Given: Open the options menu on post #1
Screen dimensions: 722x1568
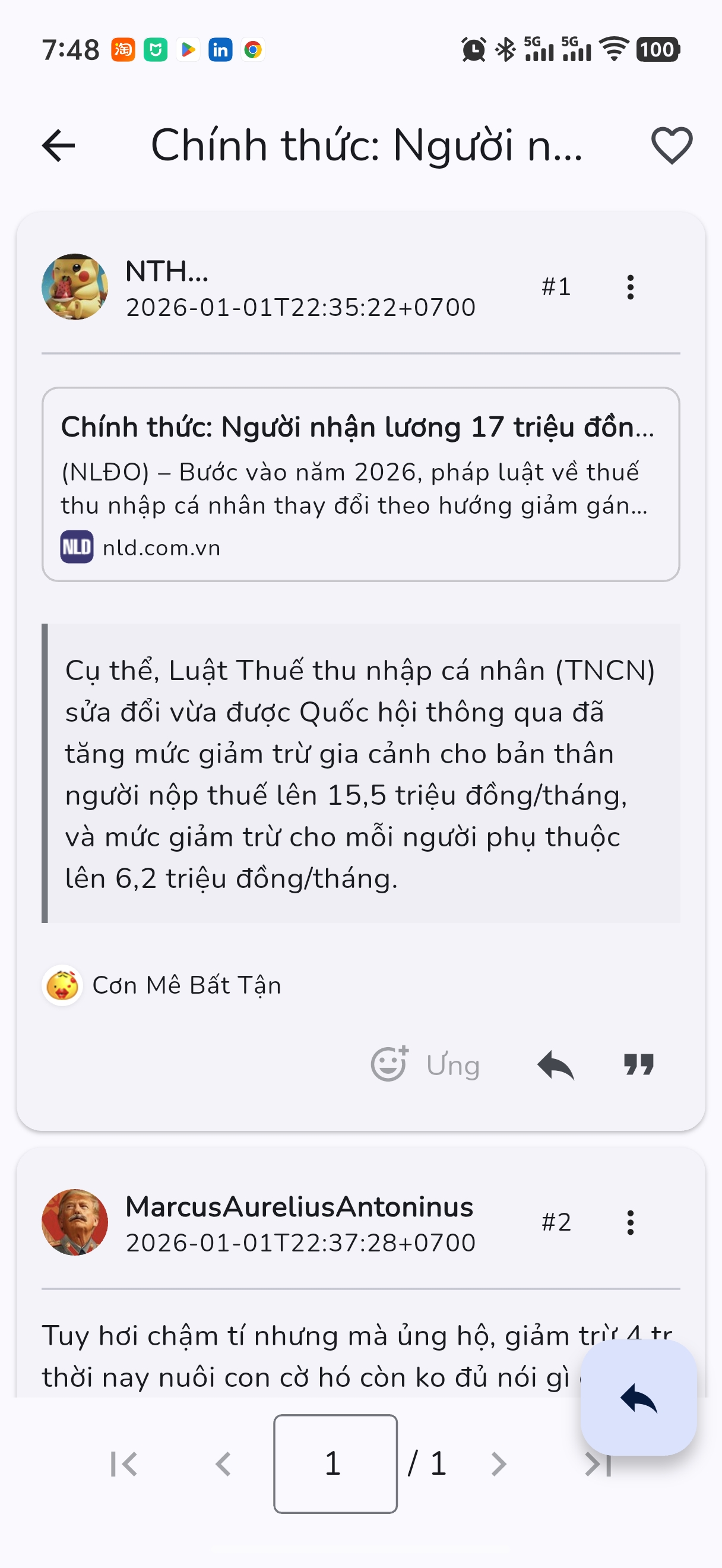Looking at the screenshot, I should pos(630,286).
